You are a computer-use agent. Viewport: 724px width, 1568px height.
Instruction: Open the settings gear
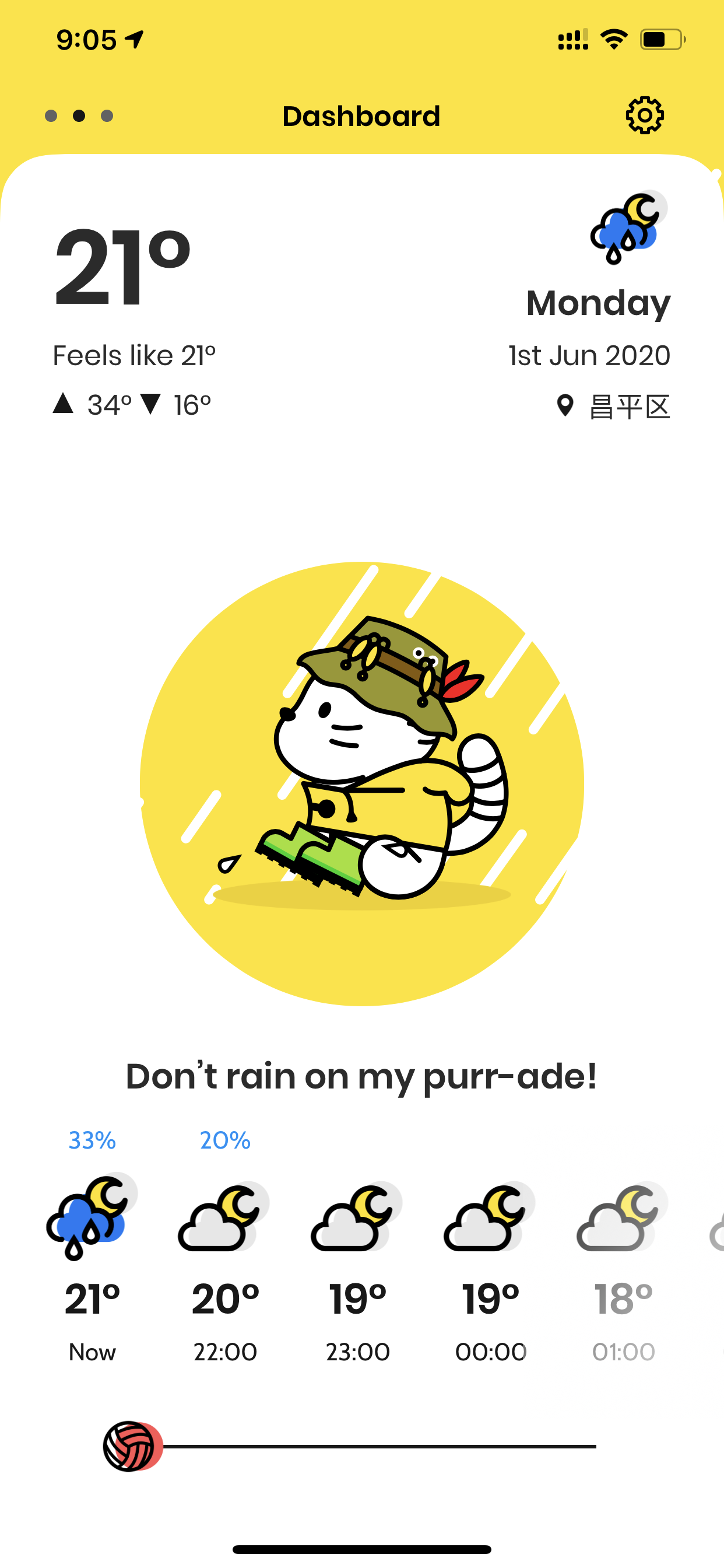click(644, 115)
